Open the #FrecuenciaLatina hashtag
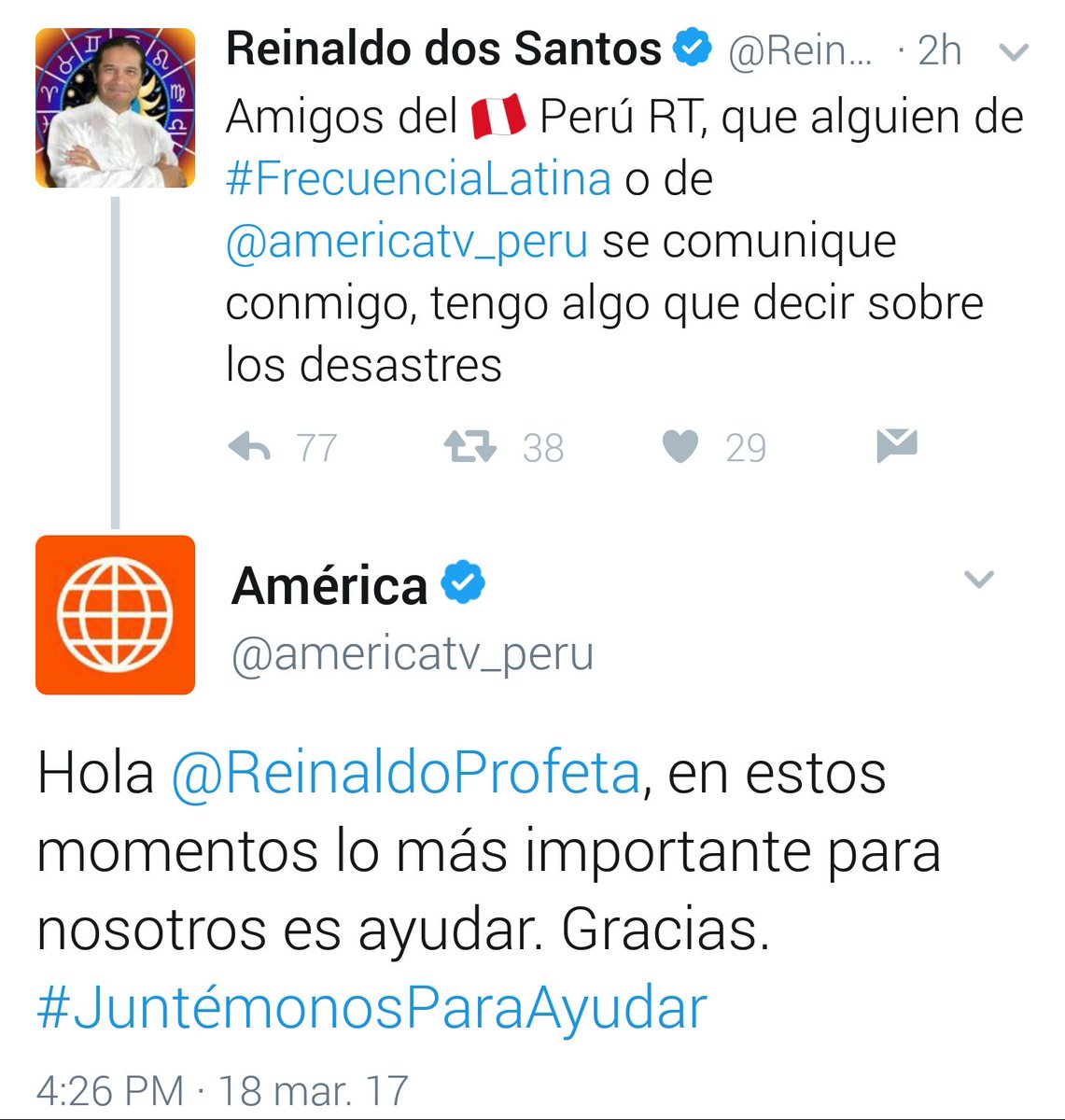The width and height of the screenshot is (1065, 1120). click(x=418, y=178)
